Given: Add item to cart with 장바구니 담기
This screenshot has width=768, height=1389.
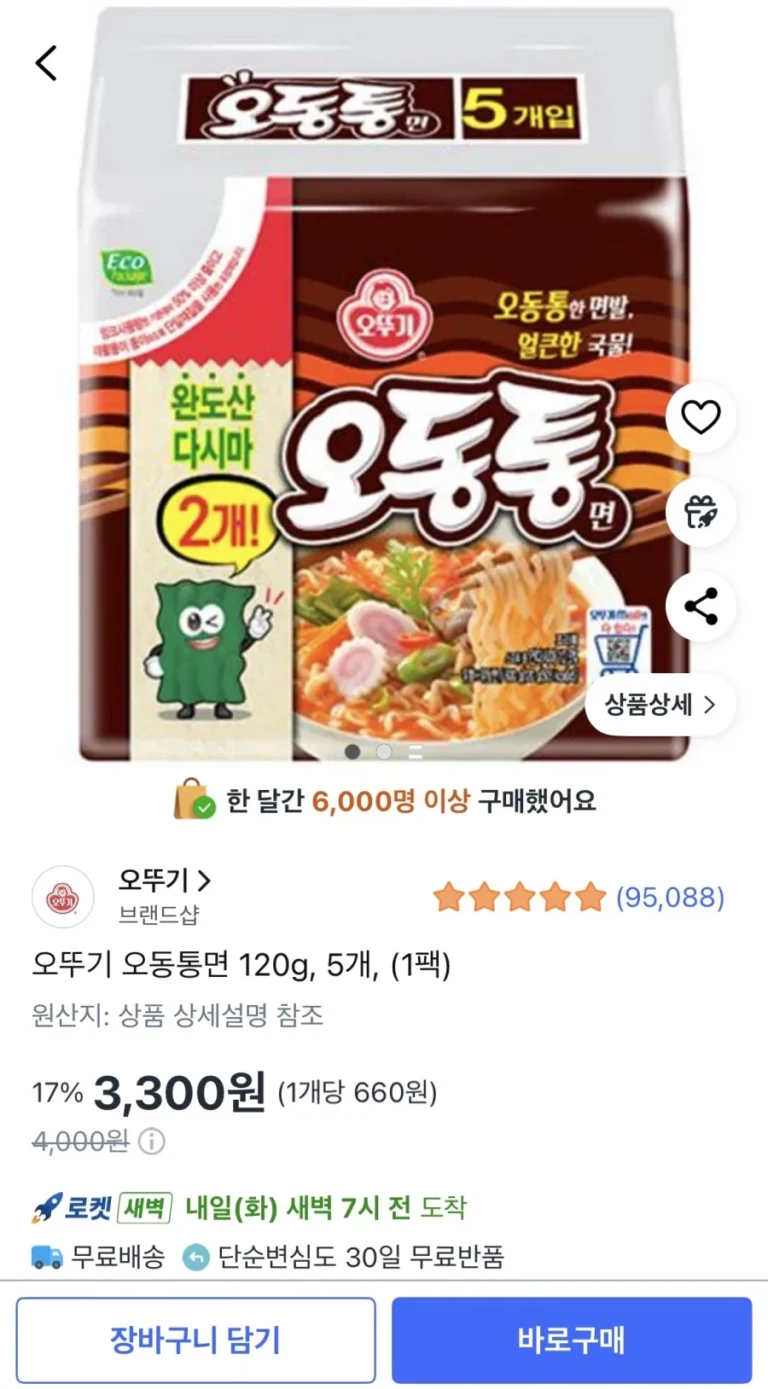Looking at the screenshot, I should coord(196,1340).
